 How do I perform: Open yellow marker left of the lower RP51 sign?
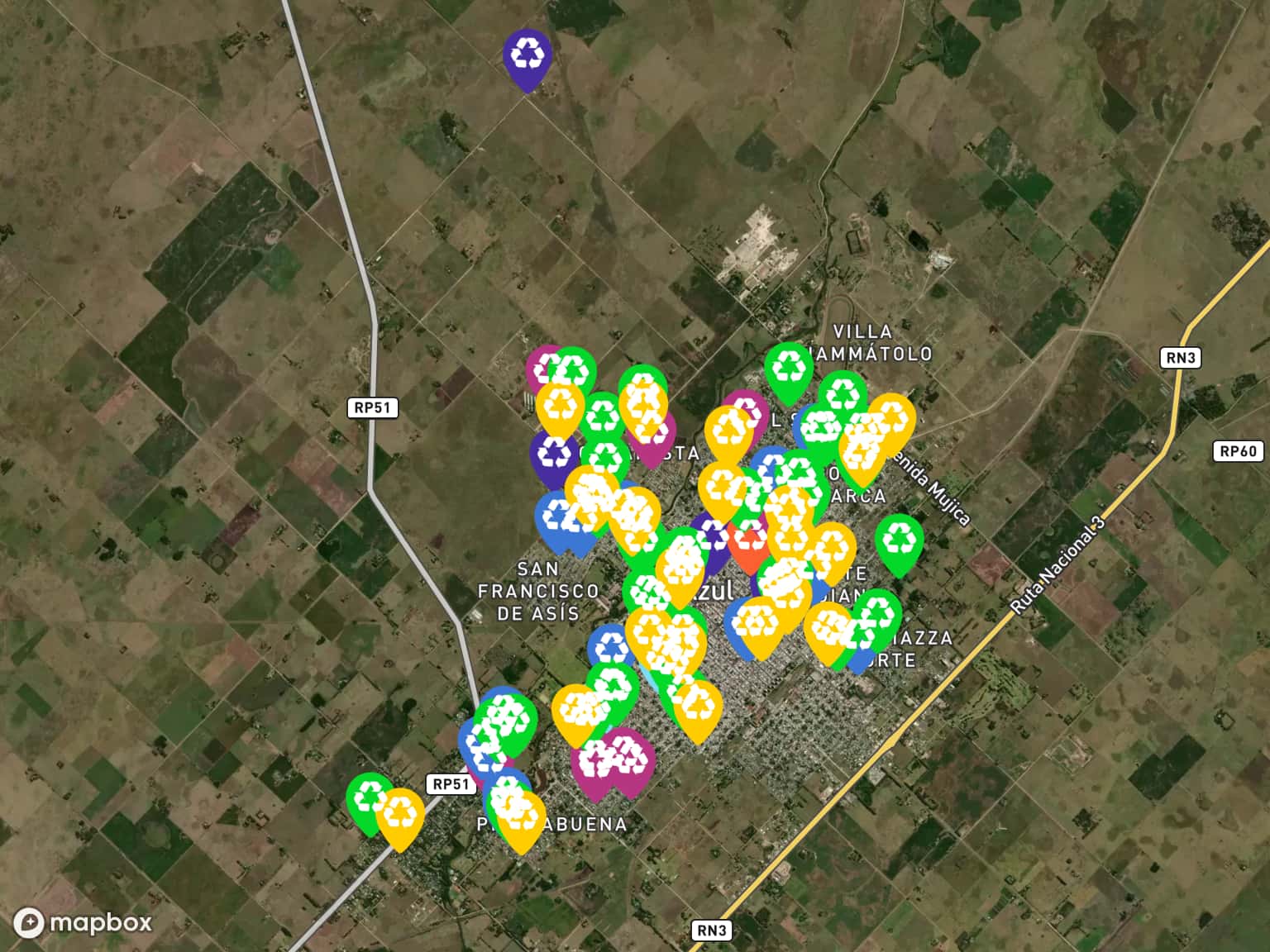click(401, 814)
